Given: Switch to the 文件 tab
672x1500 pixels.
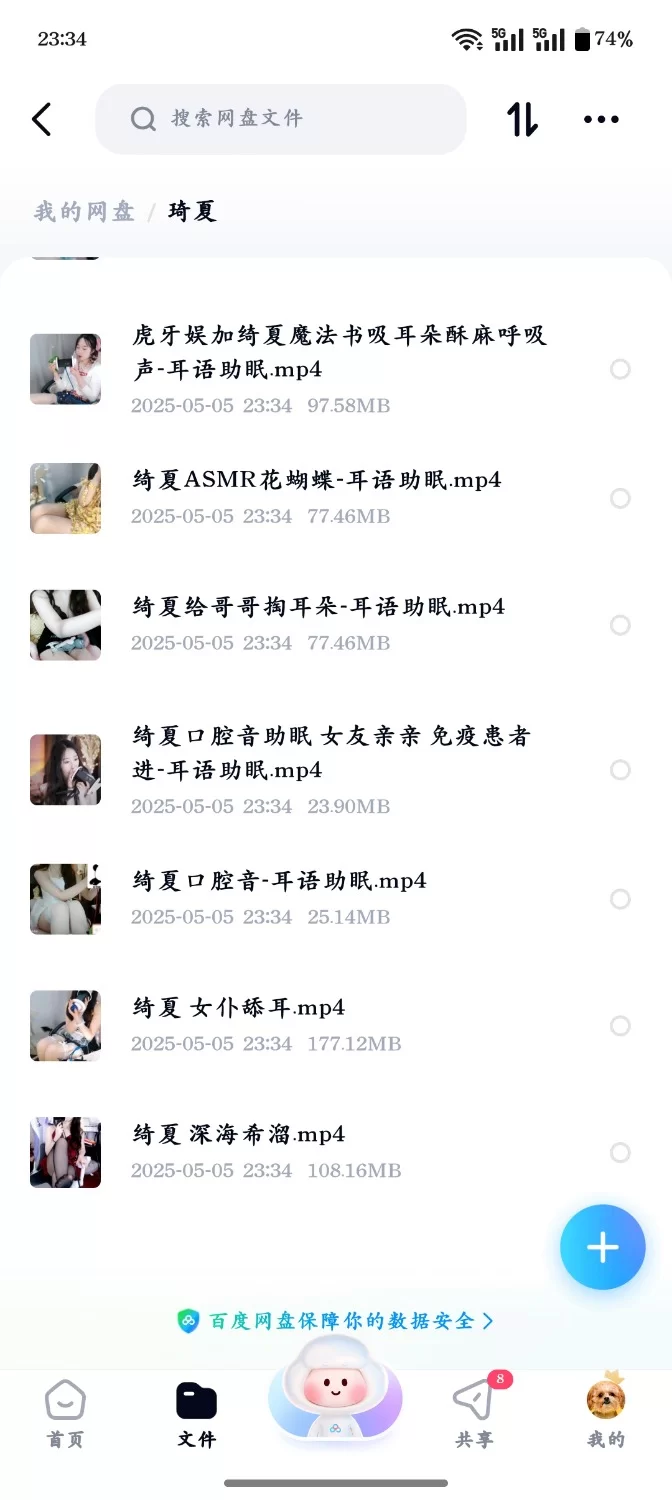Looking at the screenshot, I should [x=196, y=1414].
